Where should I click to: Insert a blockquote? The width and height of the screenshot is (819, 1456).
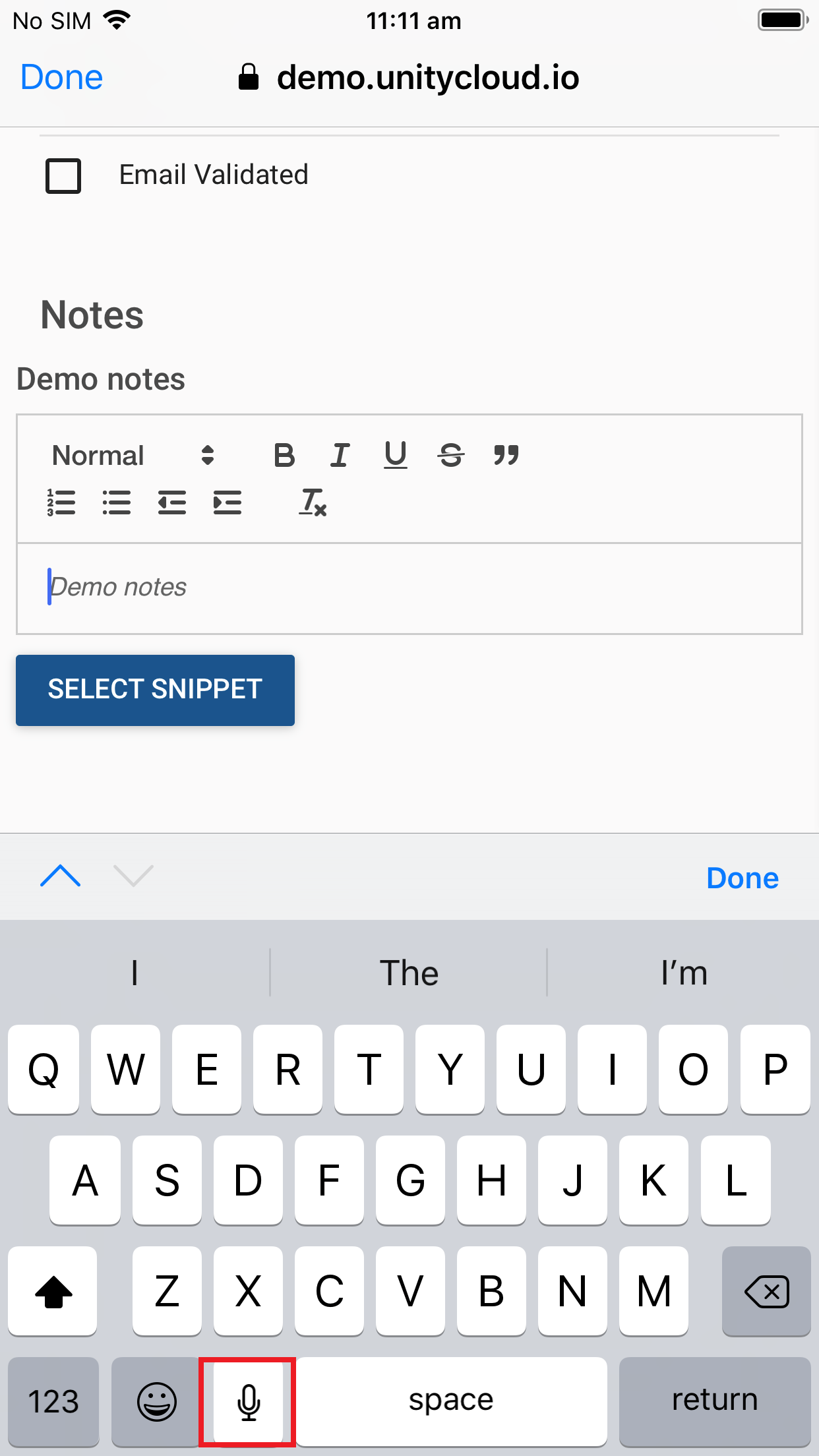(506, 456)
